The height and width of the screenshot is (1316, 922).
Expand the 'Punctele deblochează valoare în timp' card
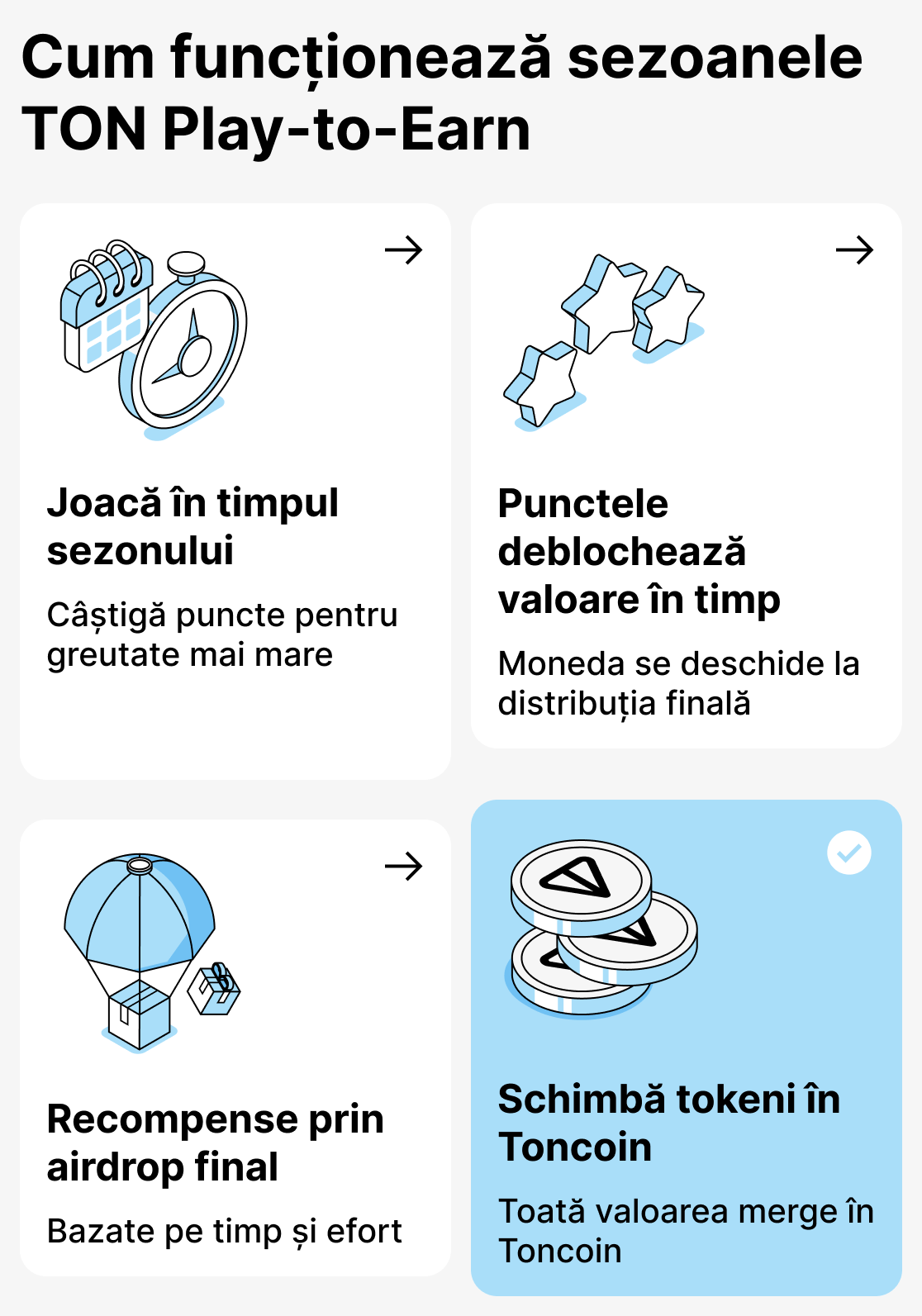[x=855, y=249]
